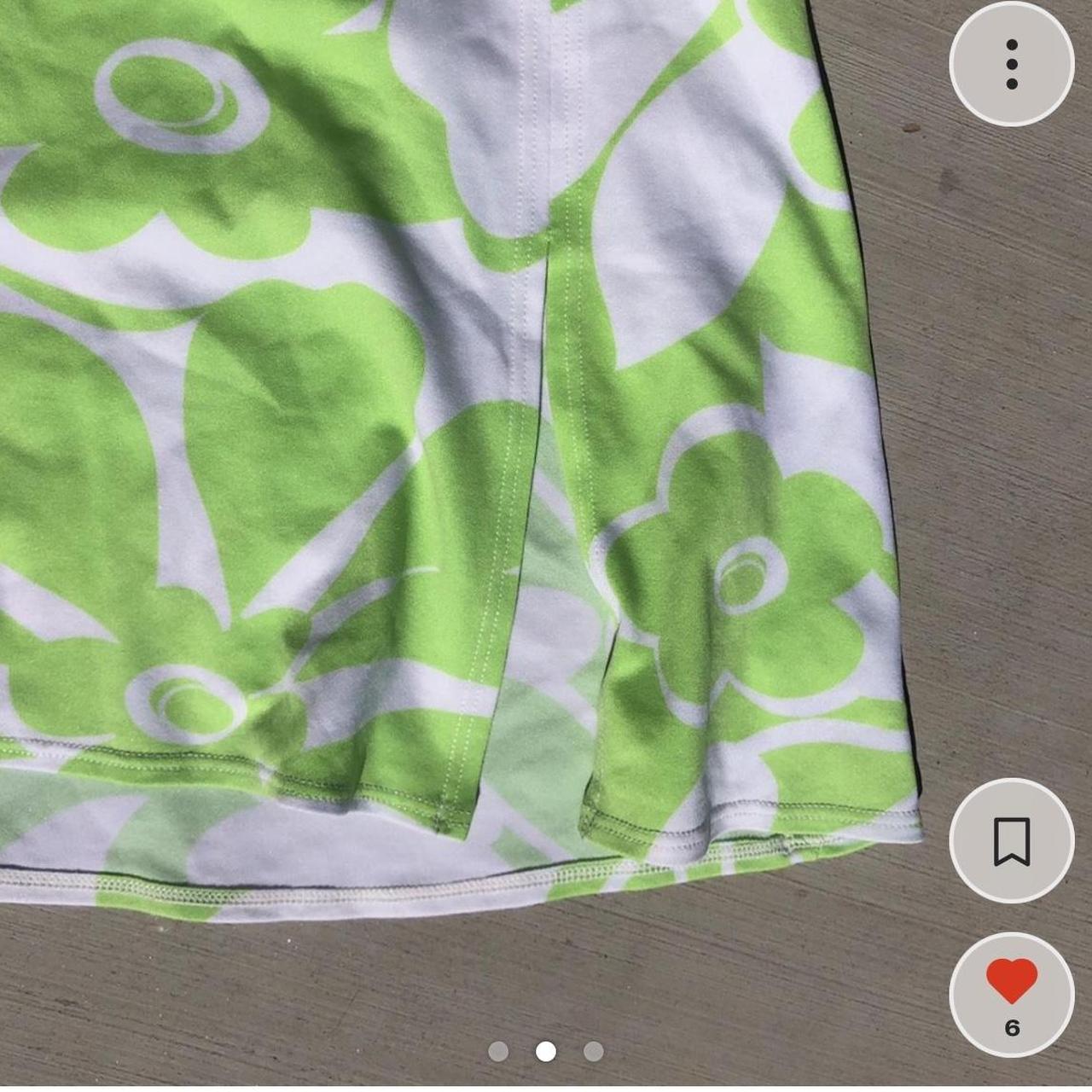
Task: Jump to the third photo dot
Action: tap(594, 1051)
